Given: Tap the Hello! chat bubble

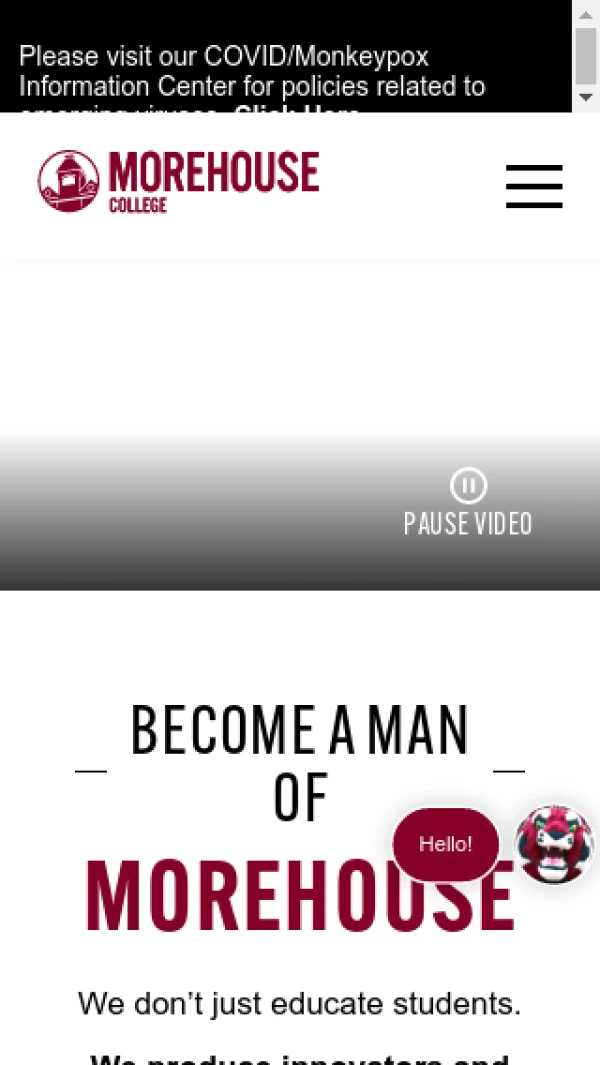Looking at the screenshot, I should pyautogui.click(x=445, y=844).
